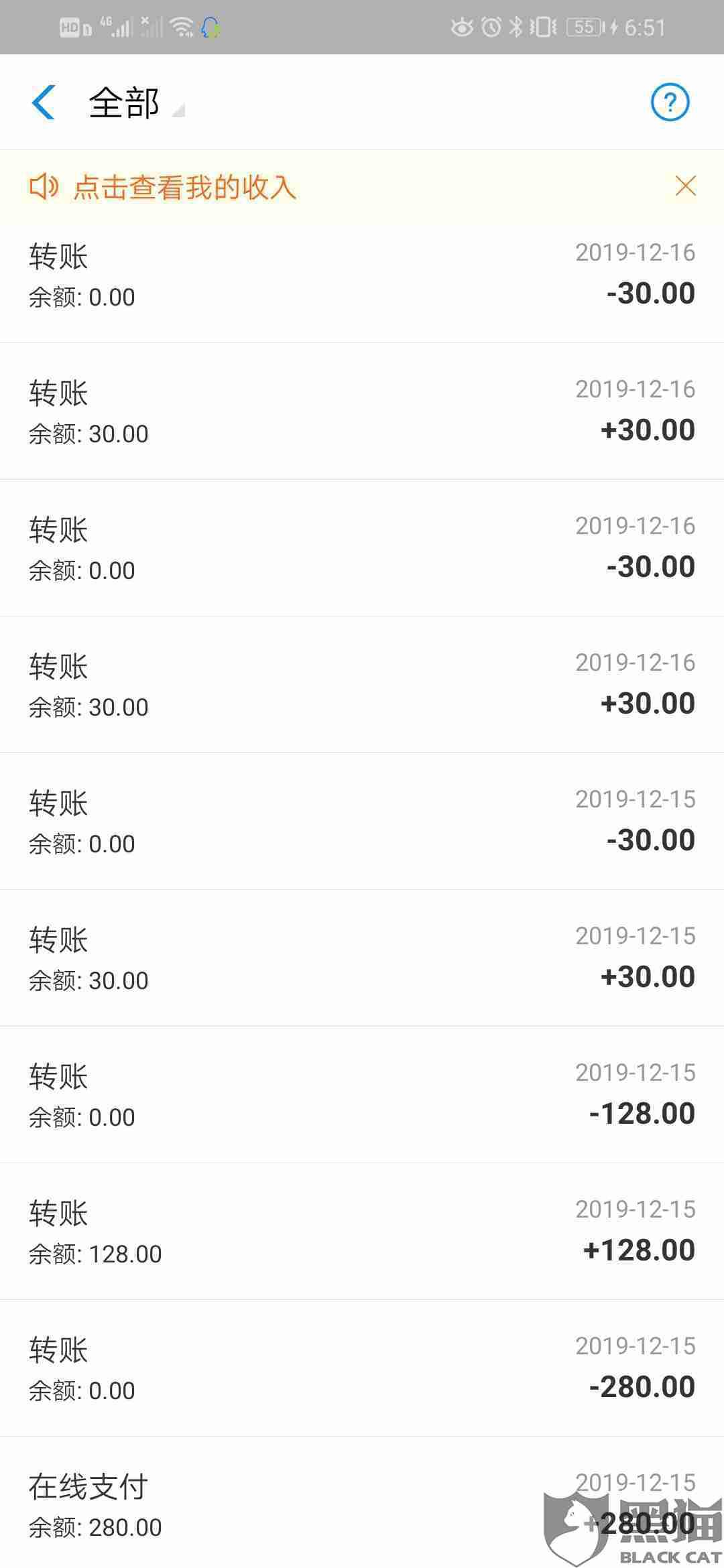Open the help question mark icon
This screenshot has height=1568, width=724.
click(670, 103)
